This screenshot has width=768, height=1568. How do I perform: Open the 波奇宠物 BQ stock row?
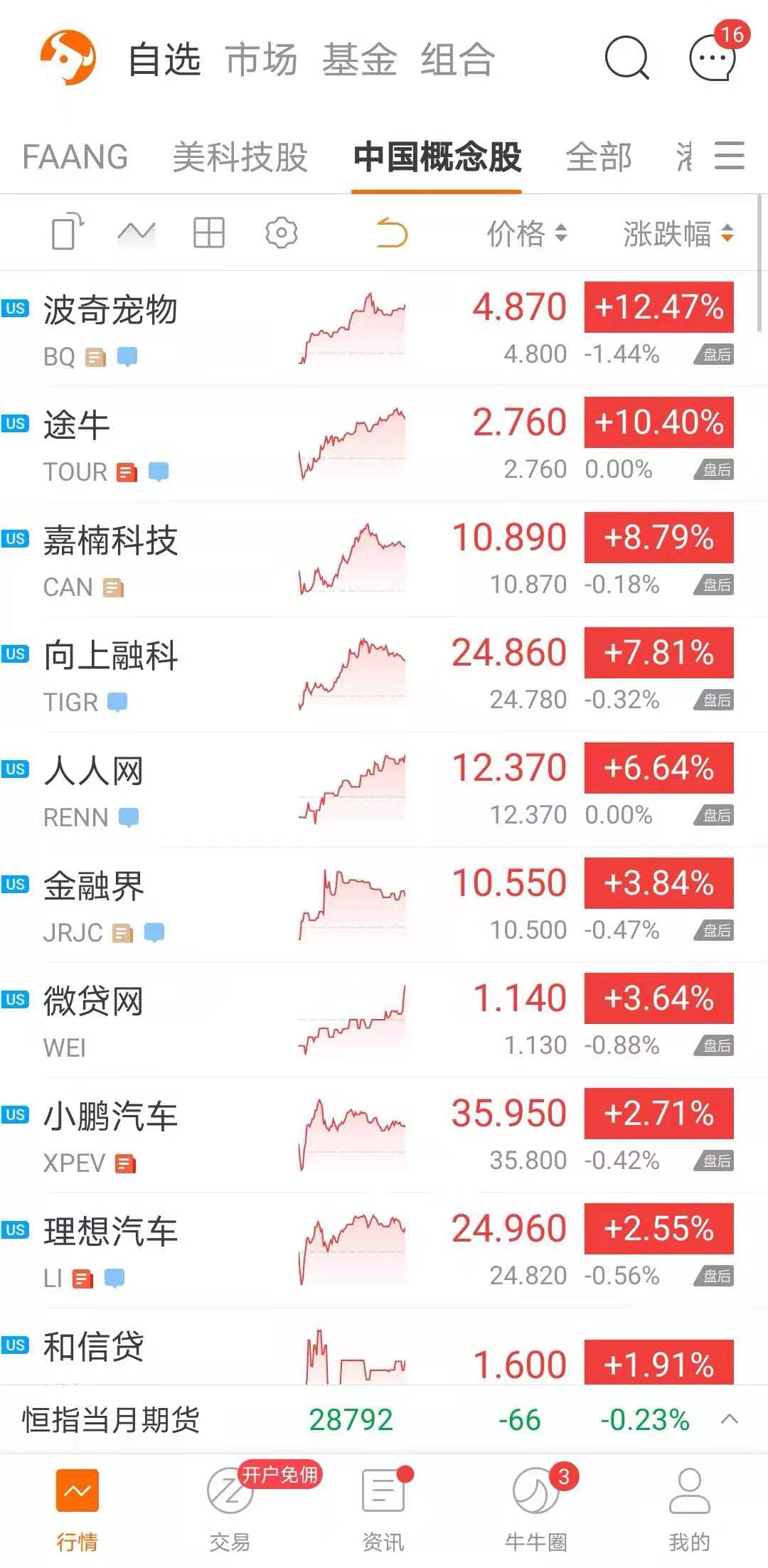coord(384,329)
